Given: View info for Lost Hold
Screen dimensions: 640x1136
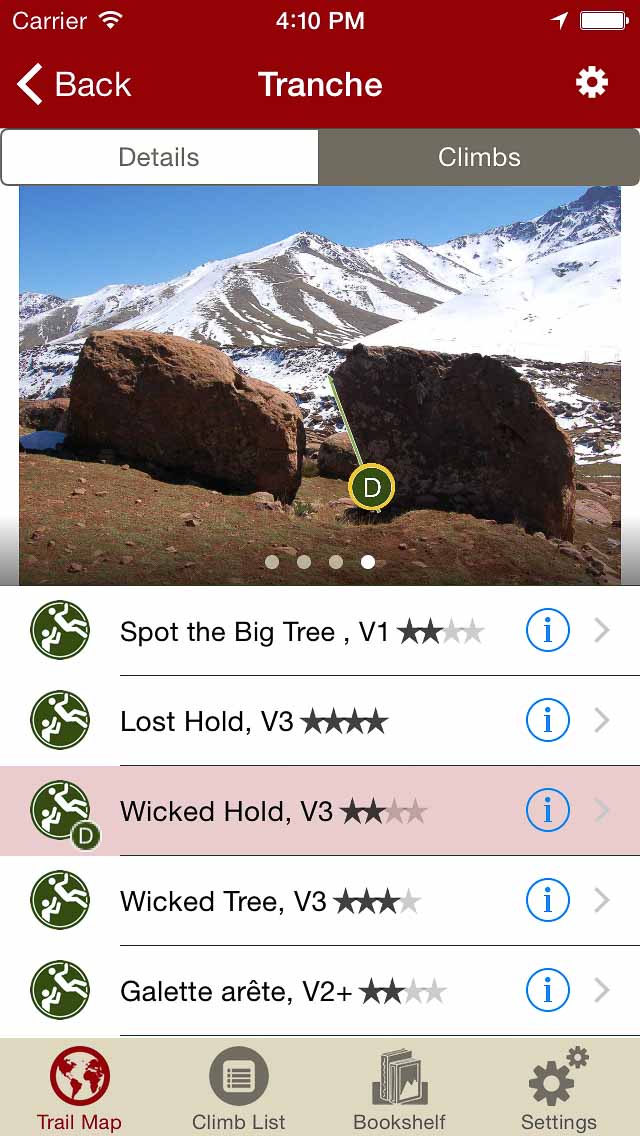Looking at the screenshot, I should [547, 721].
